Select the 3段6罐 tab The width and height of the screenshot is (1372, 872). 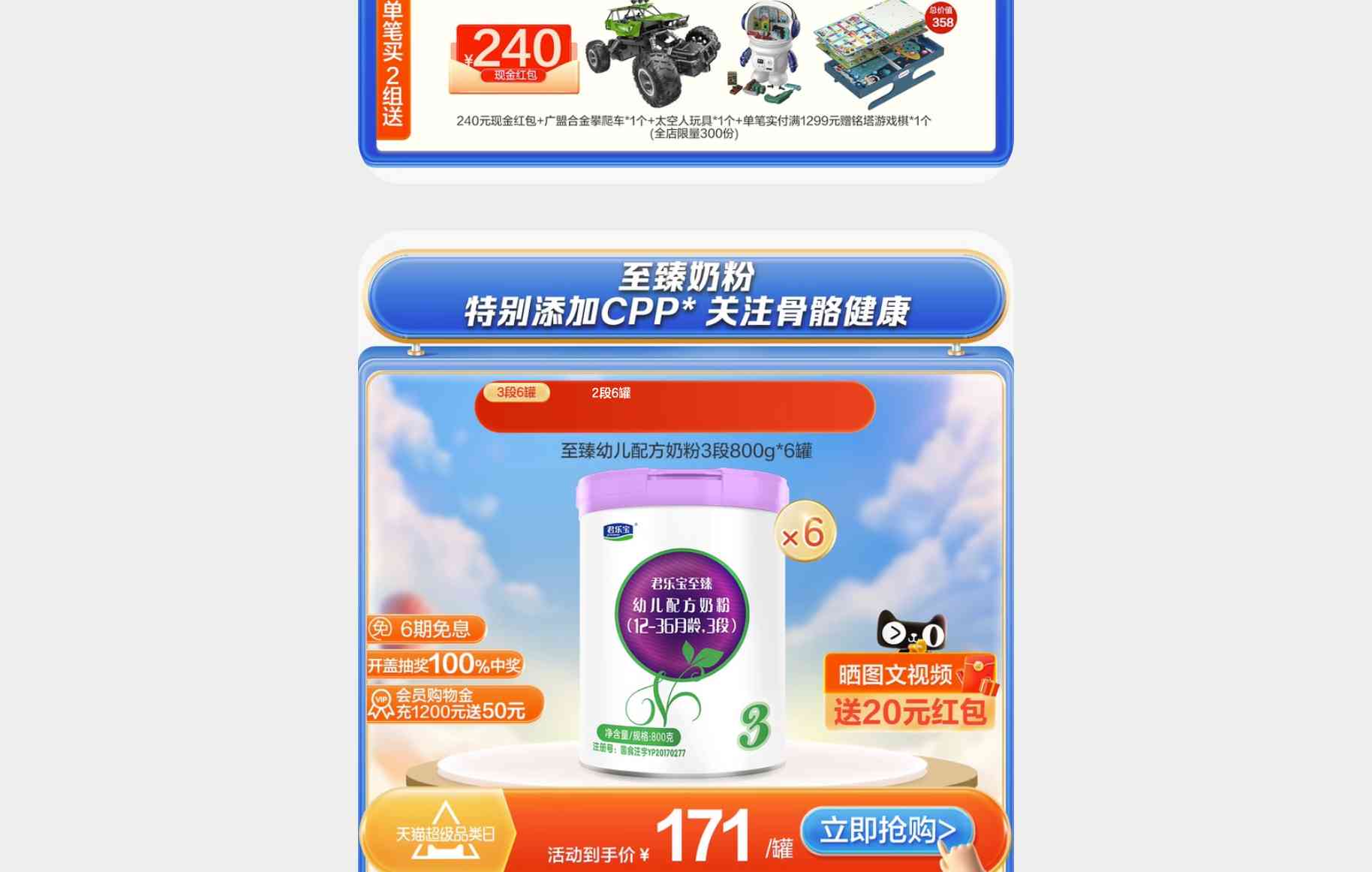click(516, 392)
